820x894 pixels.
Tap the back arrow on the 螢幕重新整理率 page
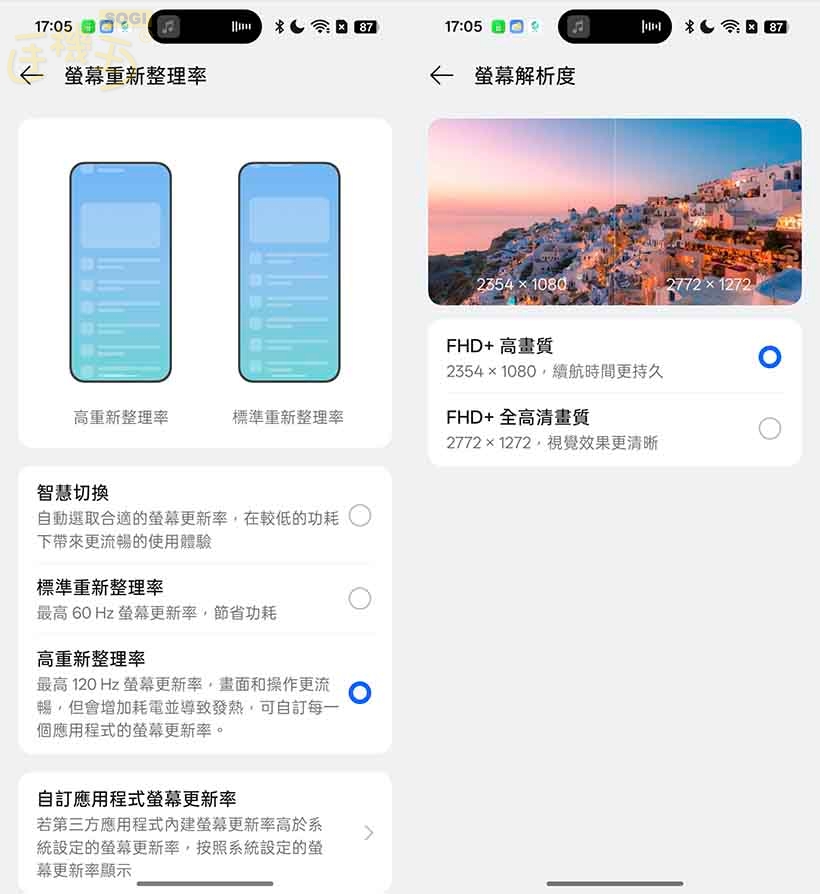pos(30,75)
